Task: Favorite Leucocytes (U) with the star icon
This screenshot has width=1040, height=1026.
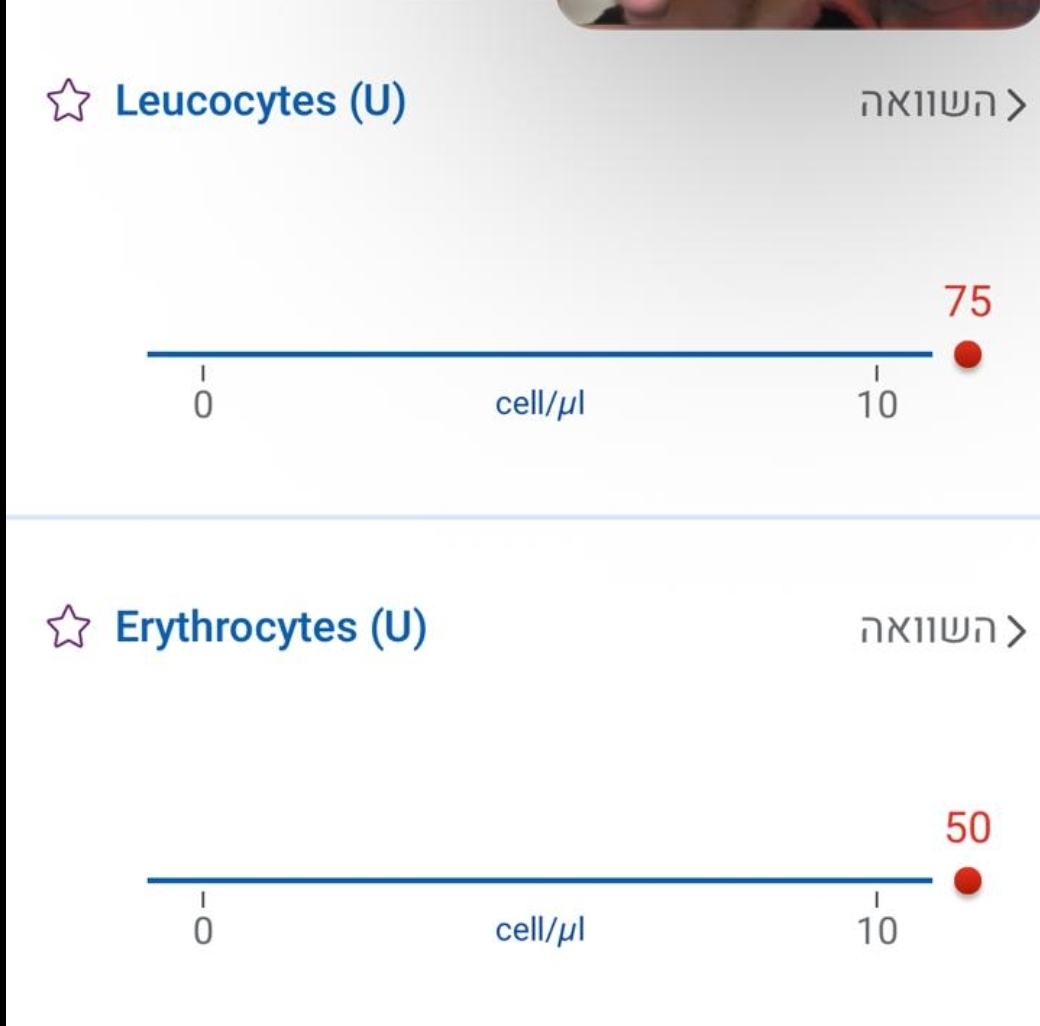Action: point(70,105)
